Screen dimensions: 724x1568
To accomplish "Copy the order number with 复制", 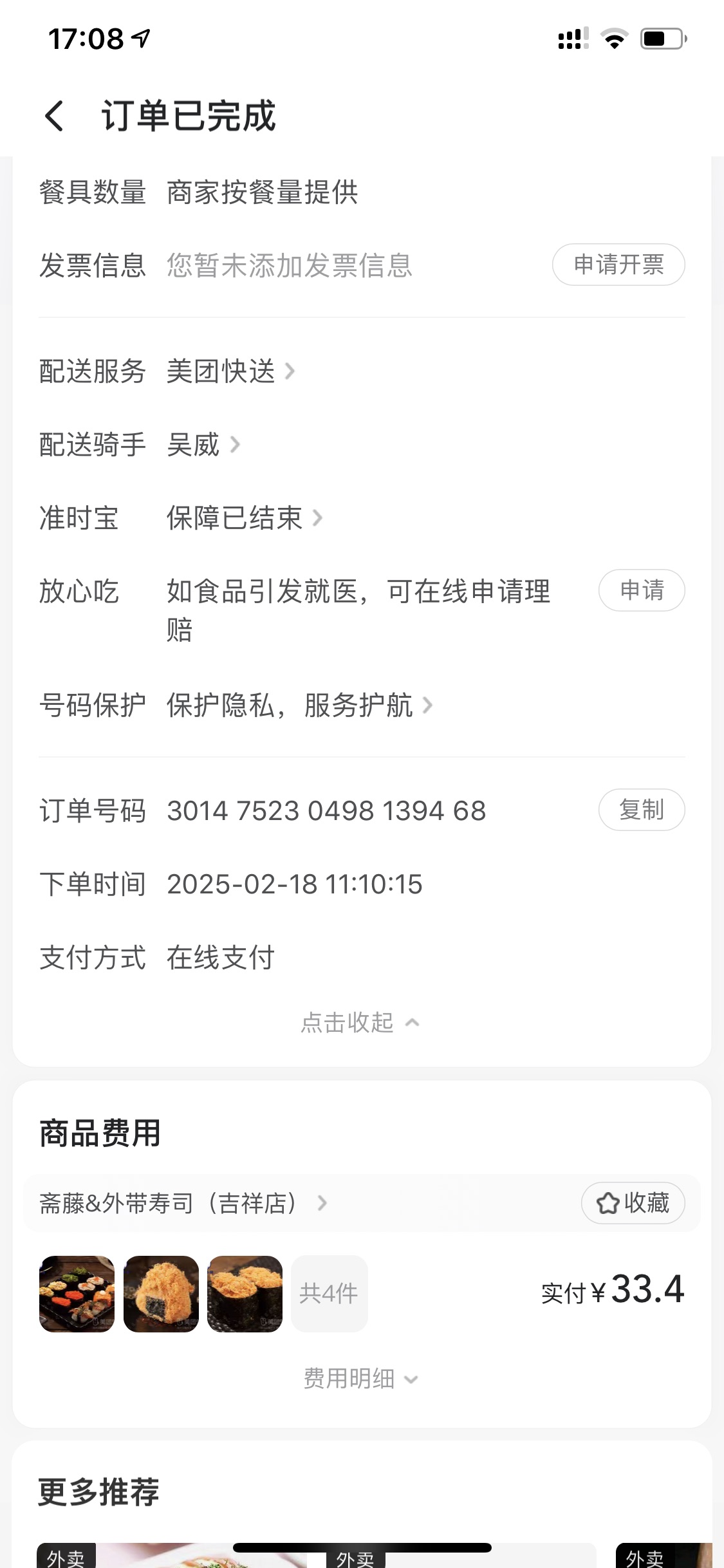I will click(x=641, y=810).
